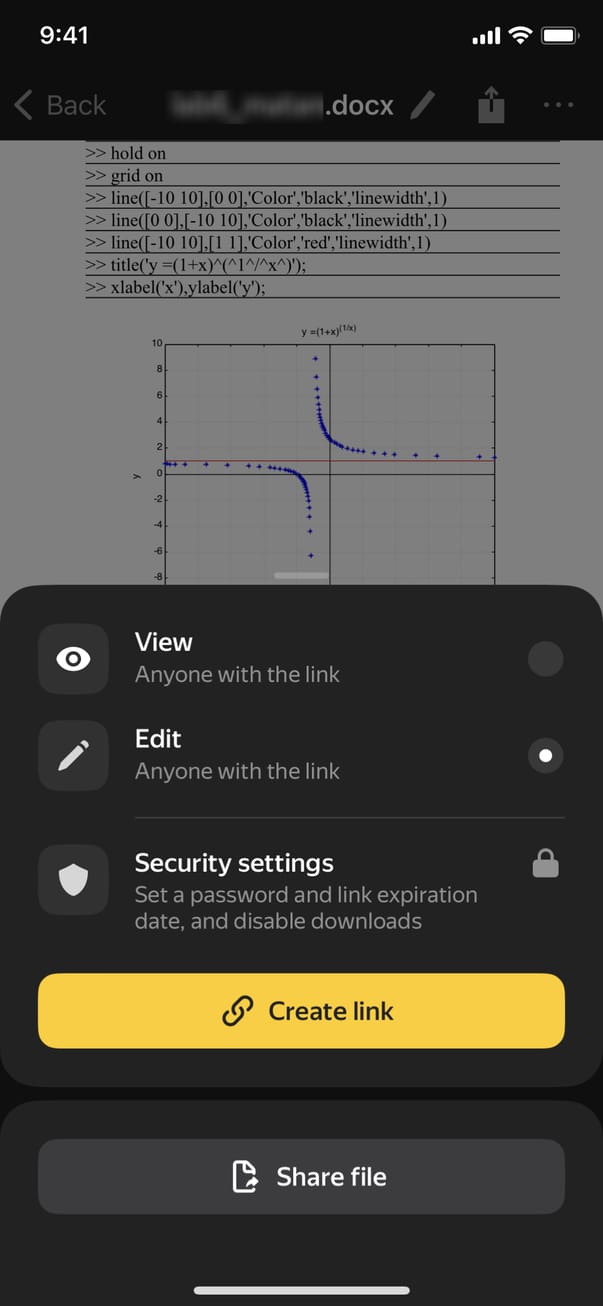
Task: Go back from the document viewer
Action: [x=60, y=105]
